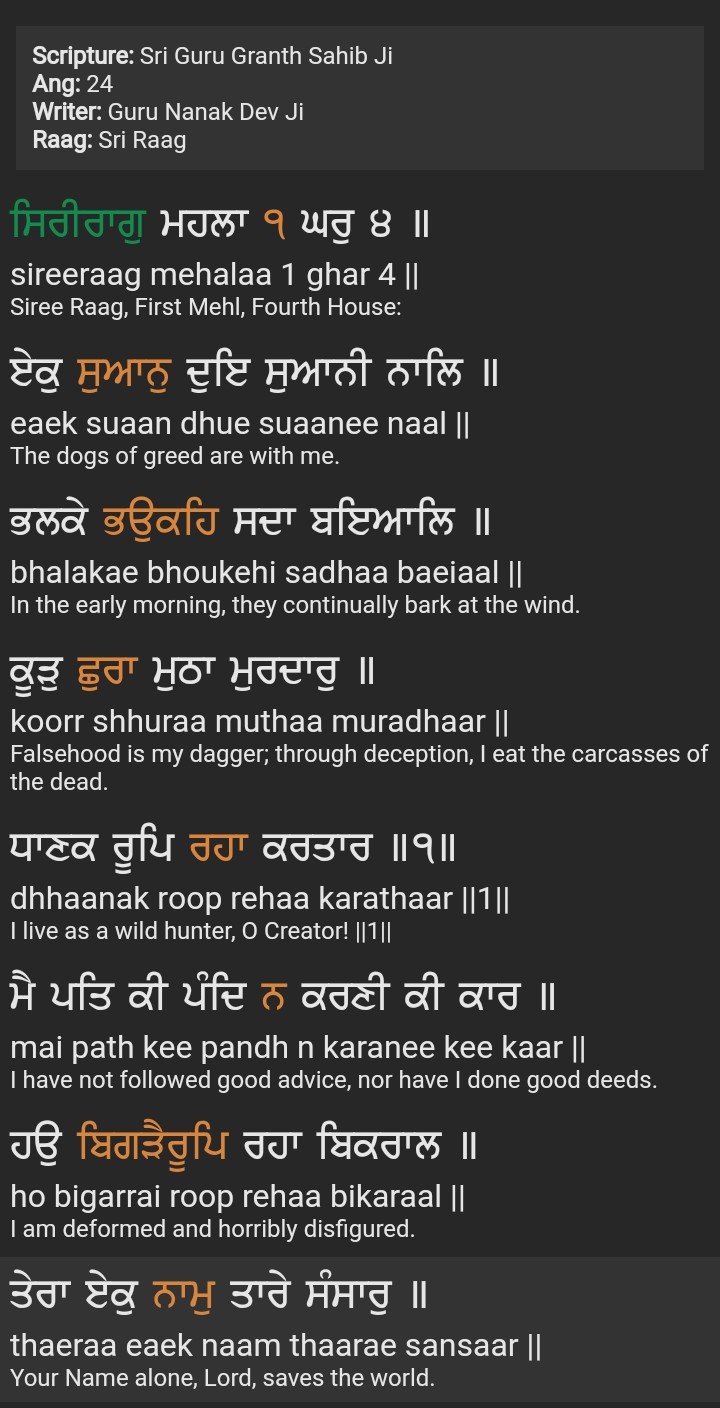Image resolution: width=720 pixels, height=1408 pixels.
Task: Tap the highlighted line 'thaeraa eaek naam thaarae sansaar'
Action: (x=275, y=1345)
